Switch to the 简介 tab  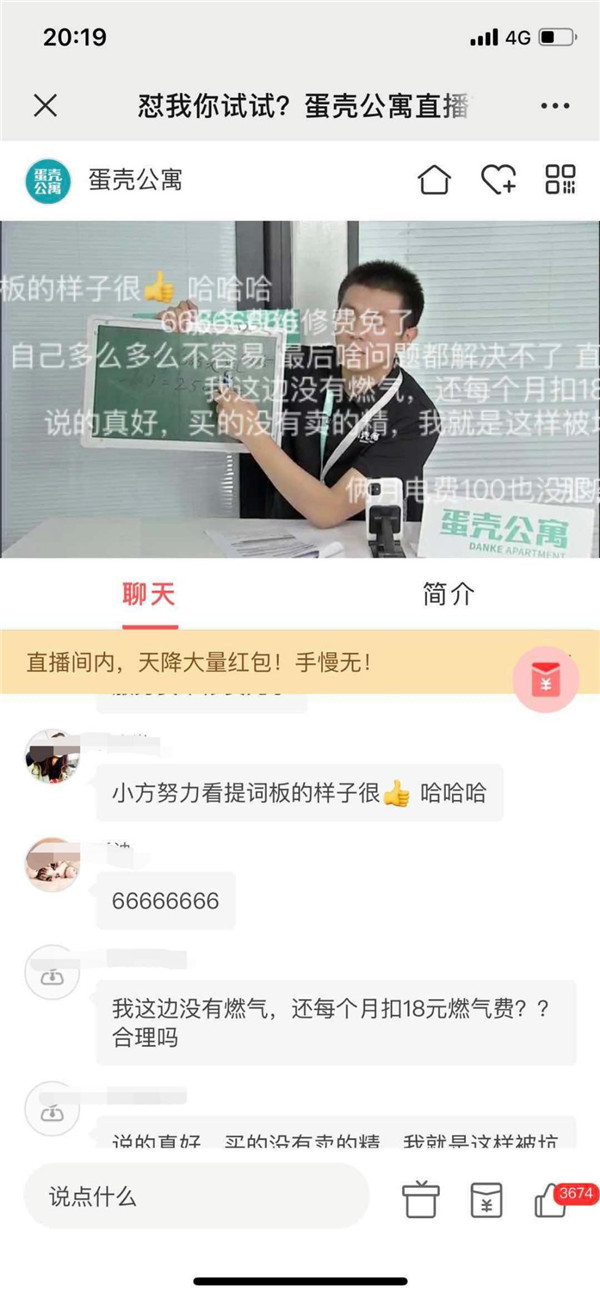point(449,594)
